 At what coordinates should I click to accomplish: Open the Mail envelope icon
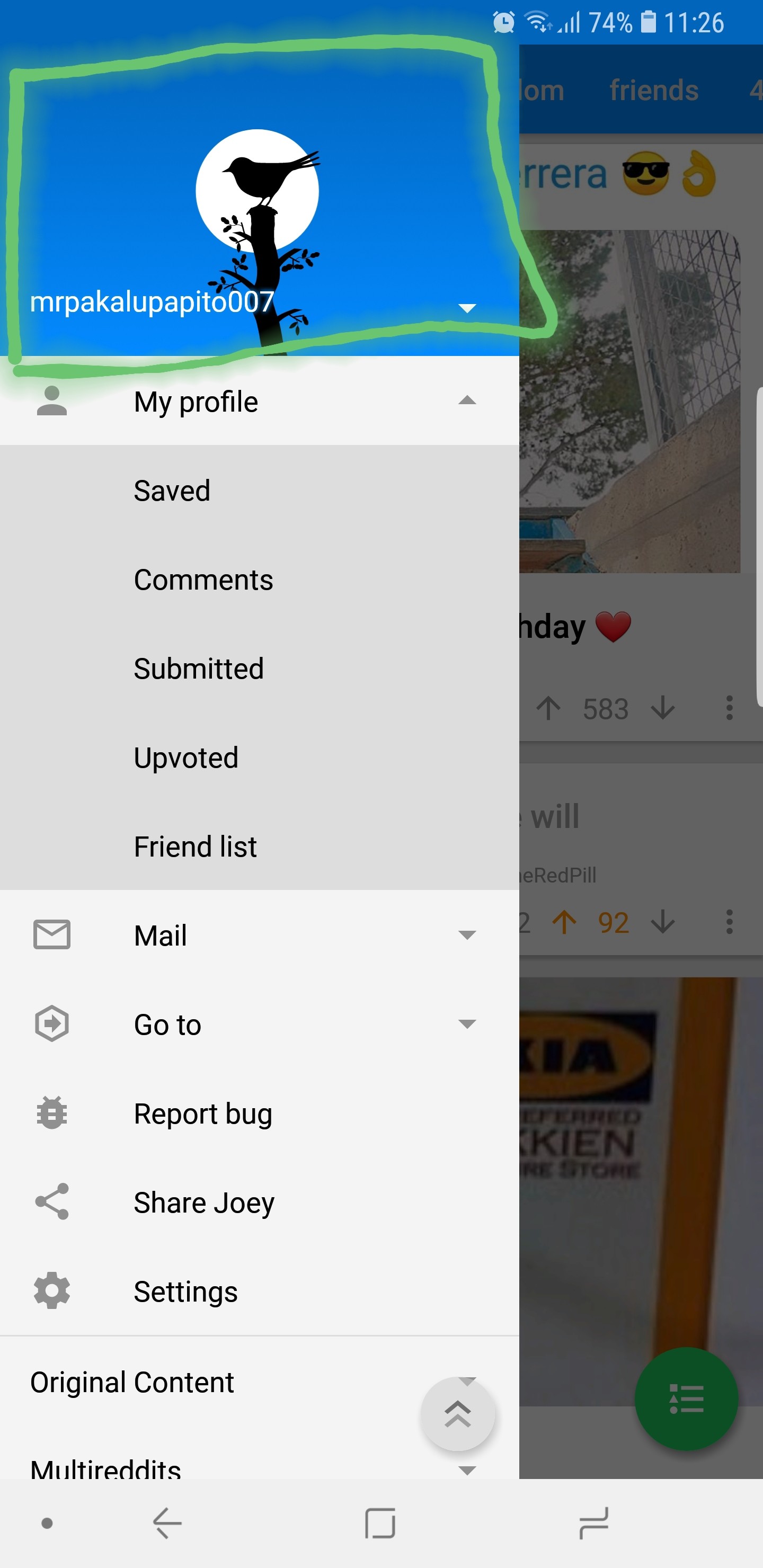coord(51,934)
